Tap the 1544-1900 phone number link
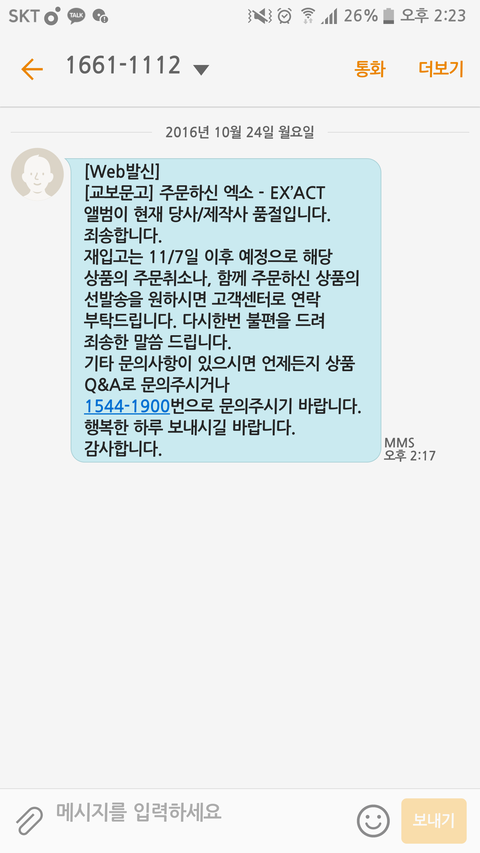Screen dimensions: 480x853 [x=127, y=406]
